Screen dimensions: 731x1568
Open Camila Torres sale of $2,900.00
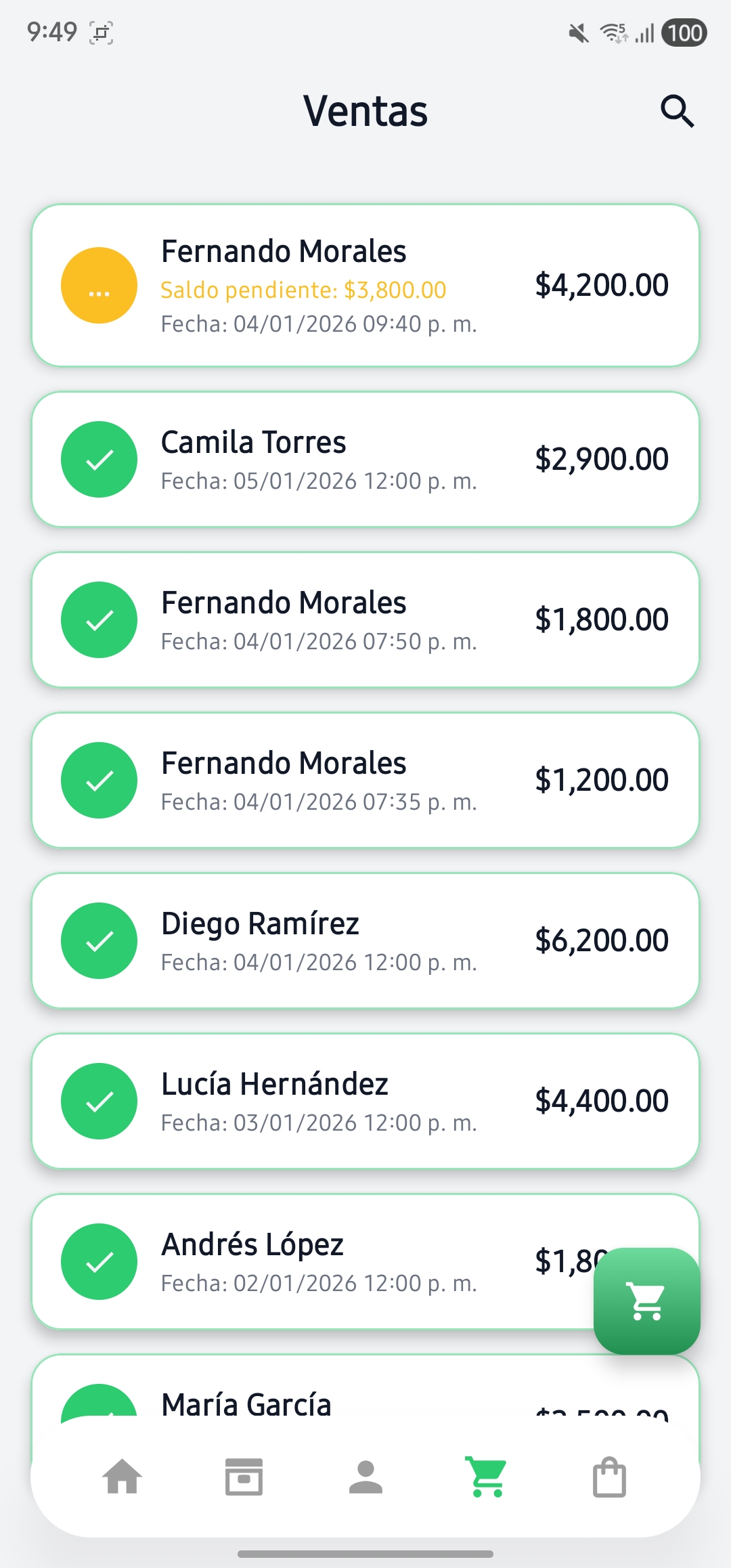(365, 460)
